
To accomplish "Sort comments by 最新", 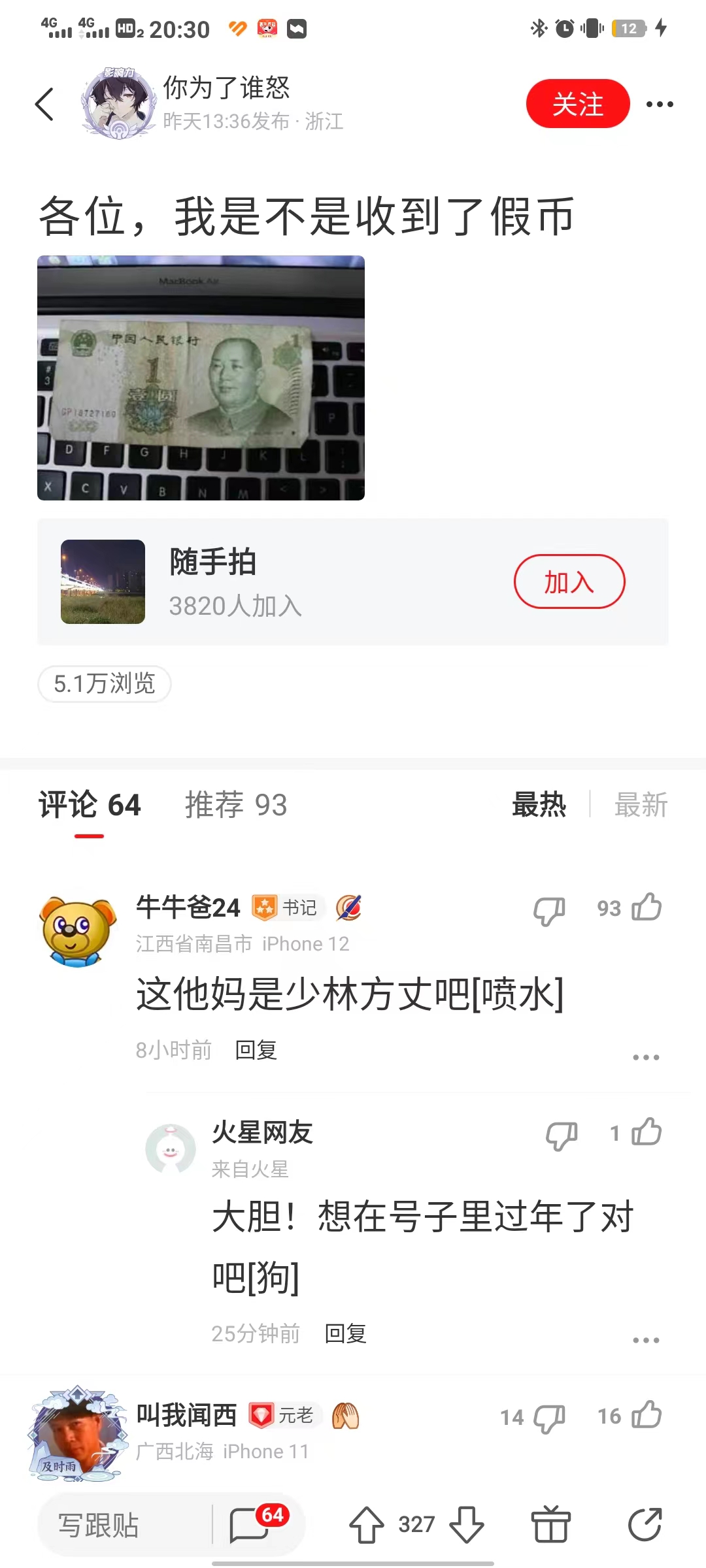I will tap(641, 805).
